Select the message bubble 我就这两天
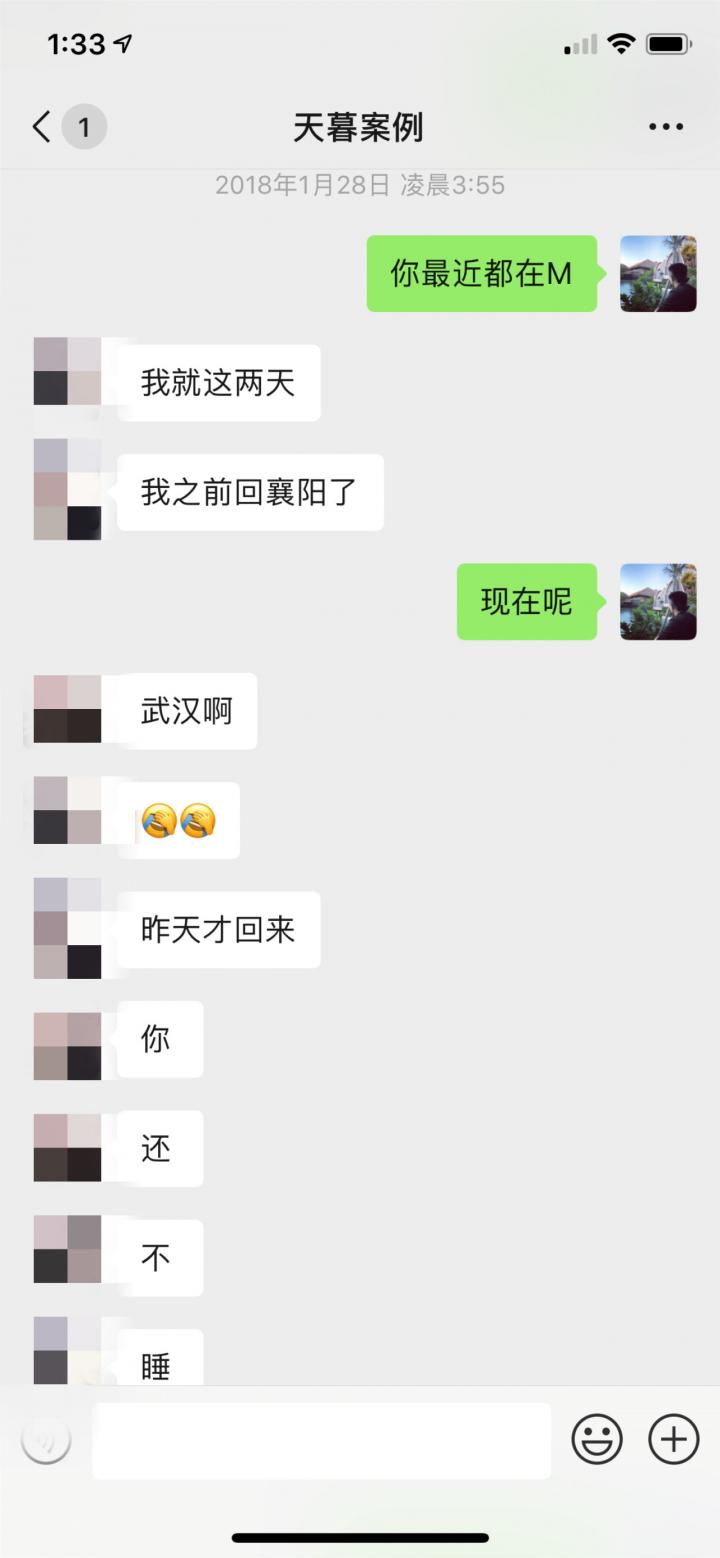The width and height of the screenshot is (720, 1558). click(218, 382)
